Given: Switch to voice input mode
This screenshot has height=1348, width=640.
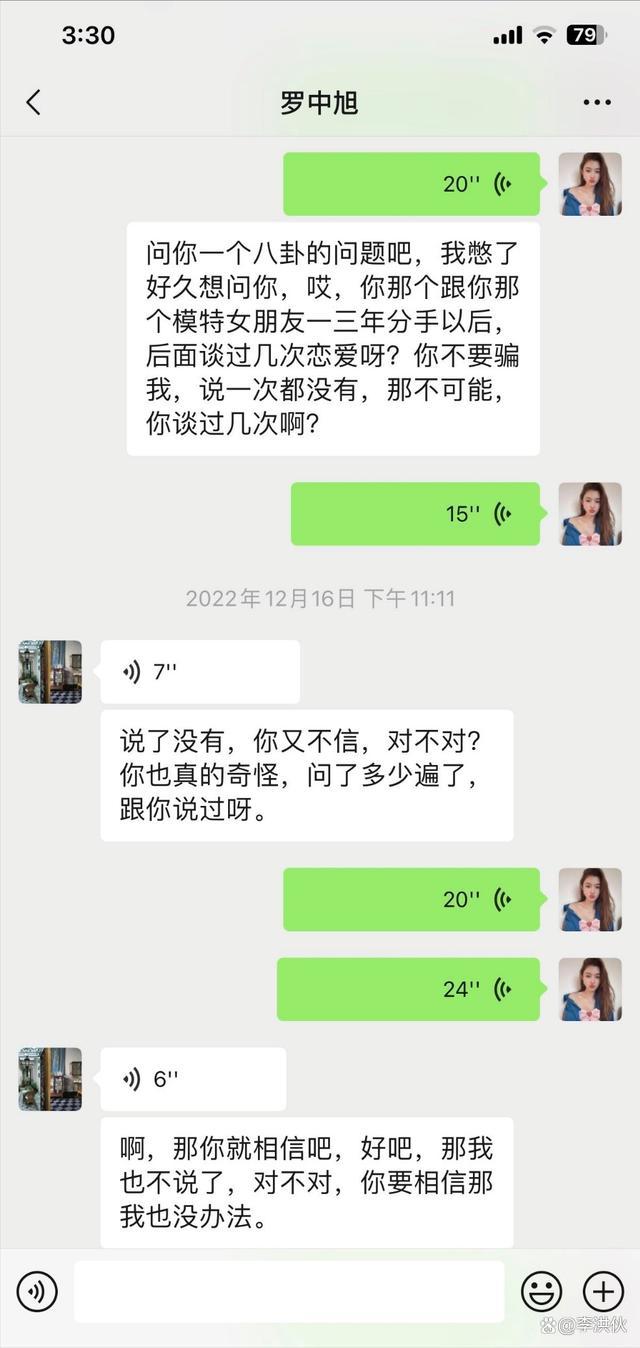Looking at the screenshot, I should point(37,1292).
